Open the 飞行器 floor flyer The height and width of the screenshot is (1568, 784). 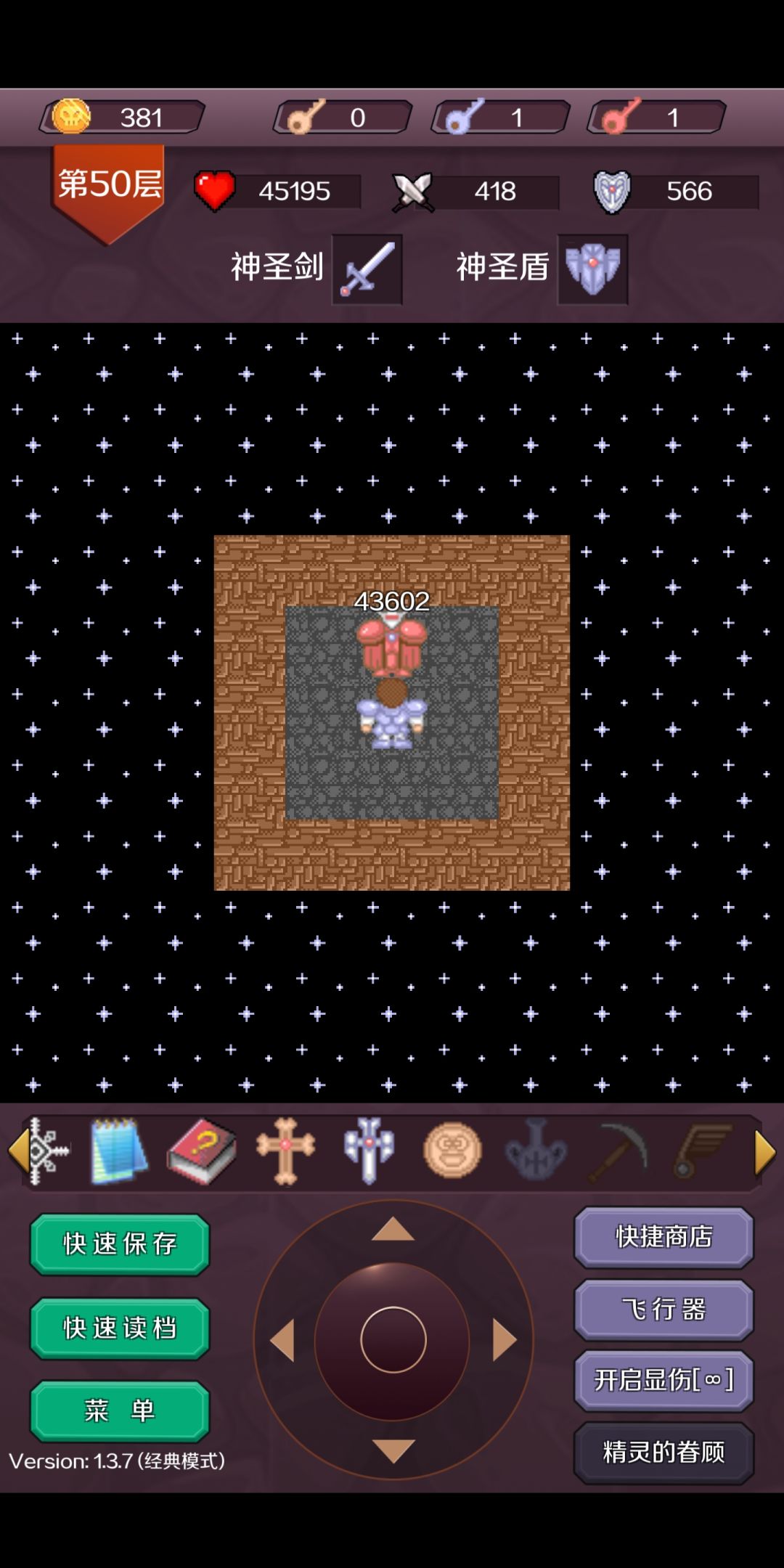coord(663,1310)
